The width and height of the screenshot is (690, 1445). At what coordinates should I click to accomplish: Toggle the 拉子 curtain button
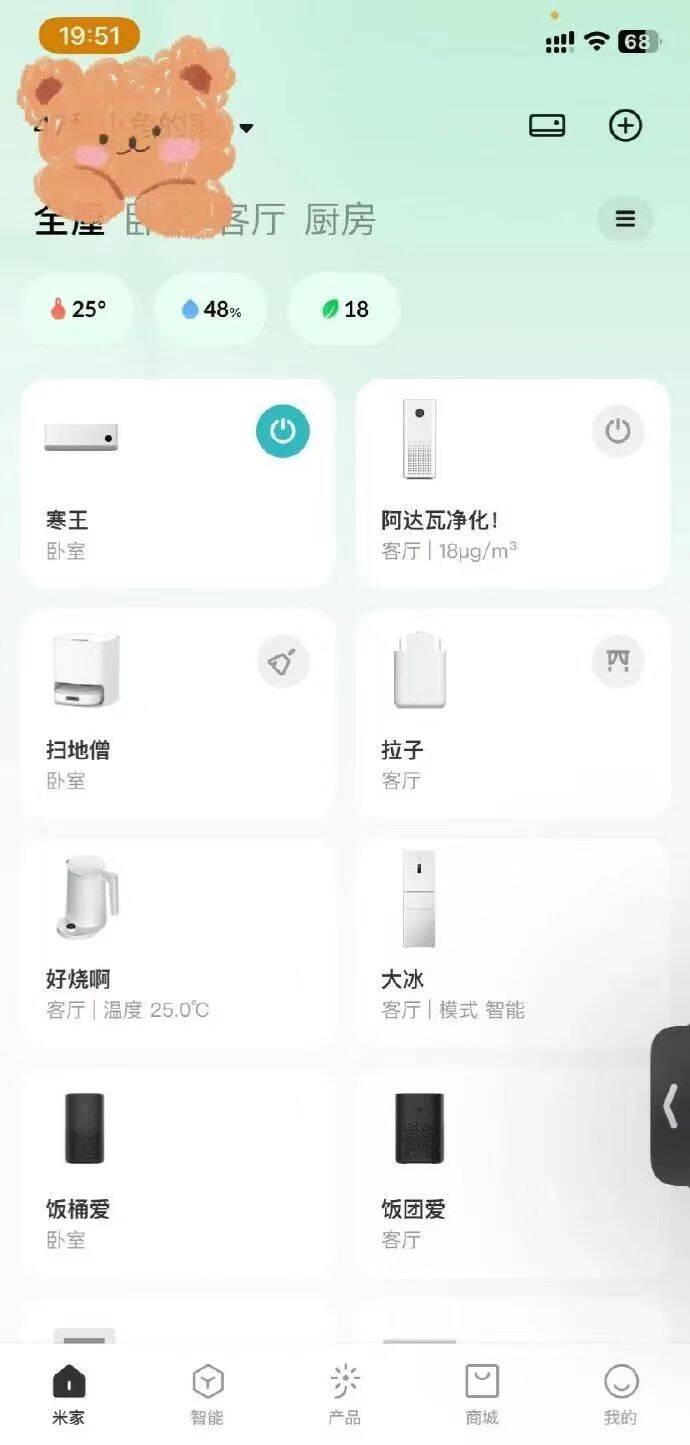point(618,662)
